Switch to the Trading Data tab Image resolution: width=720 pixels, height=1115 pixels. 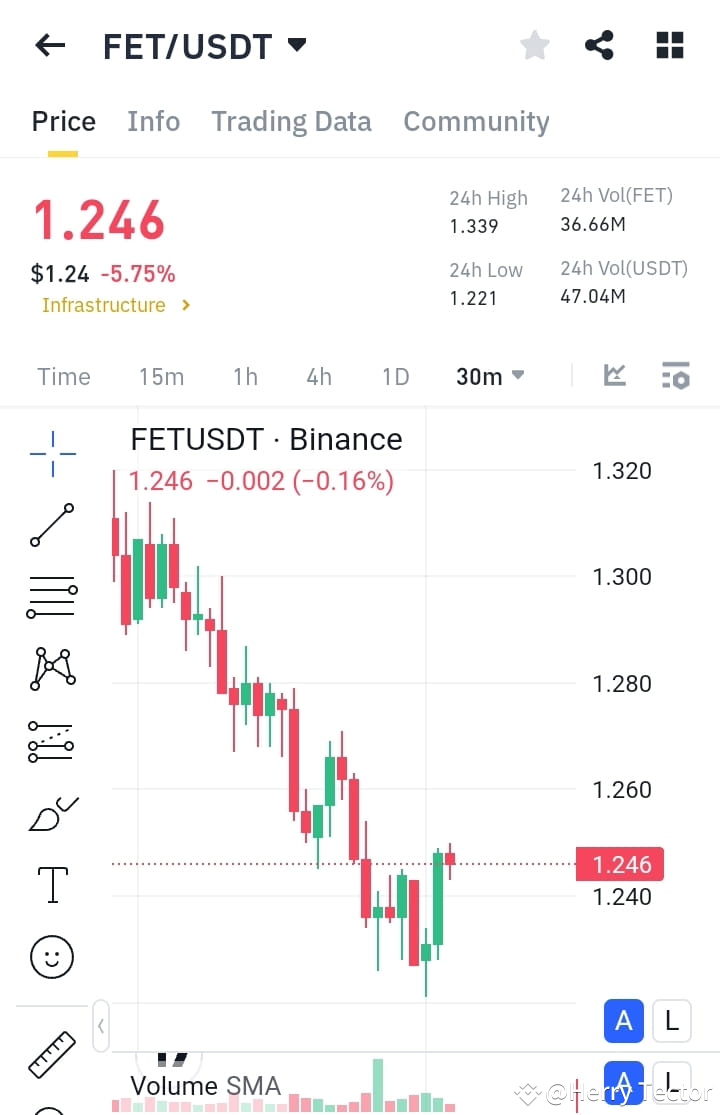click(291, 121)
